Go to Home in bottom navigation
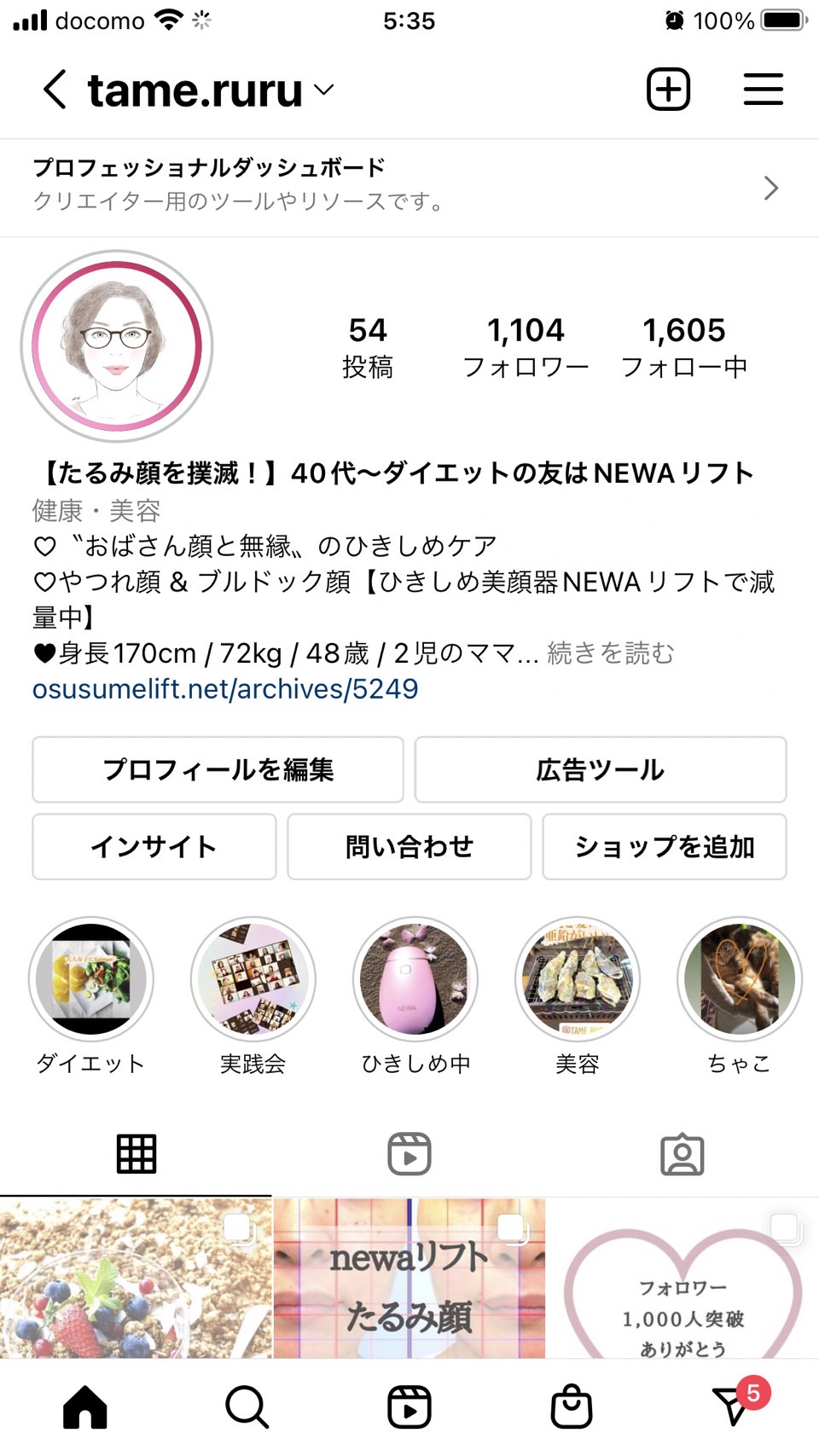This screenshot has width=819, height=1456. (85, 1407)
